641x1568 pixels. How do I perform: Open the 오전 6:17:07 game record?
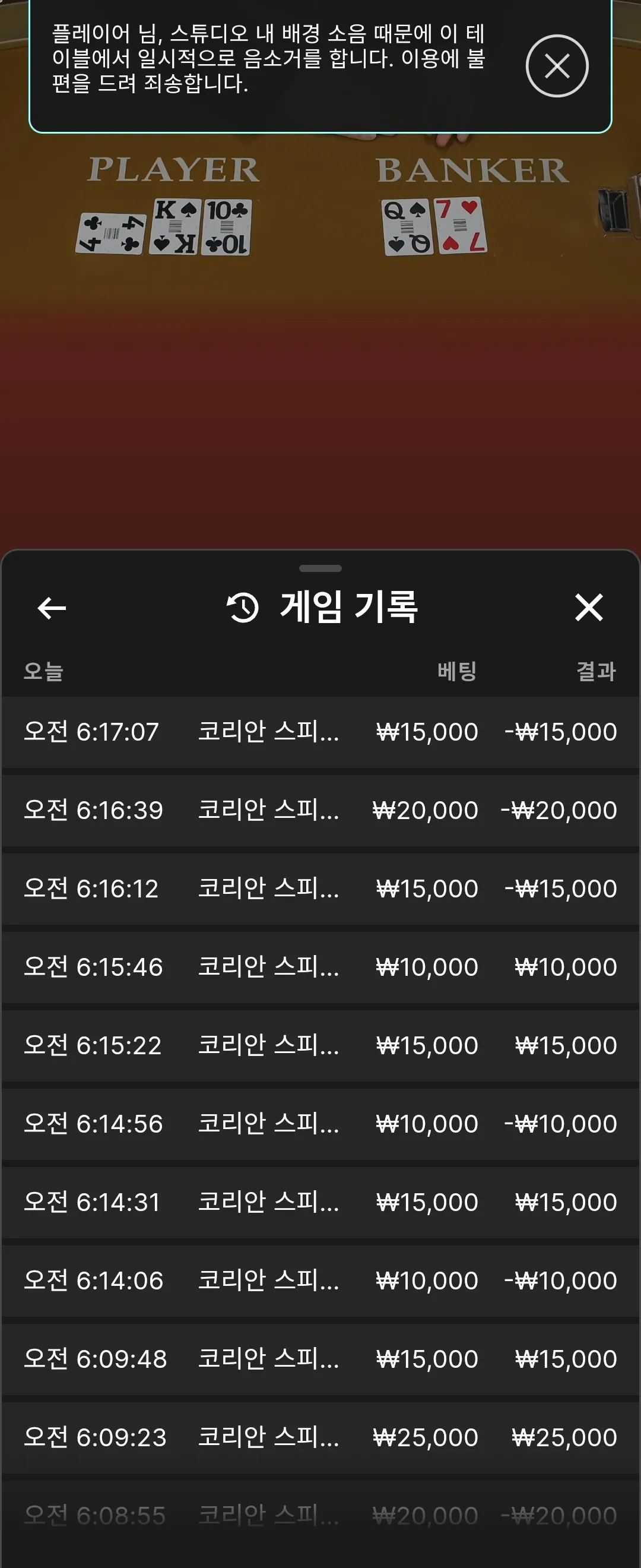click(x=320, y=732)
